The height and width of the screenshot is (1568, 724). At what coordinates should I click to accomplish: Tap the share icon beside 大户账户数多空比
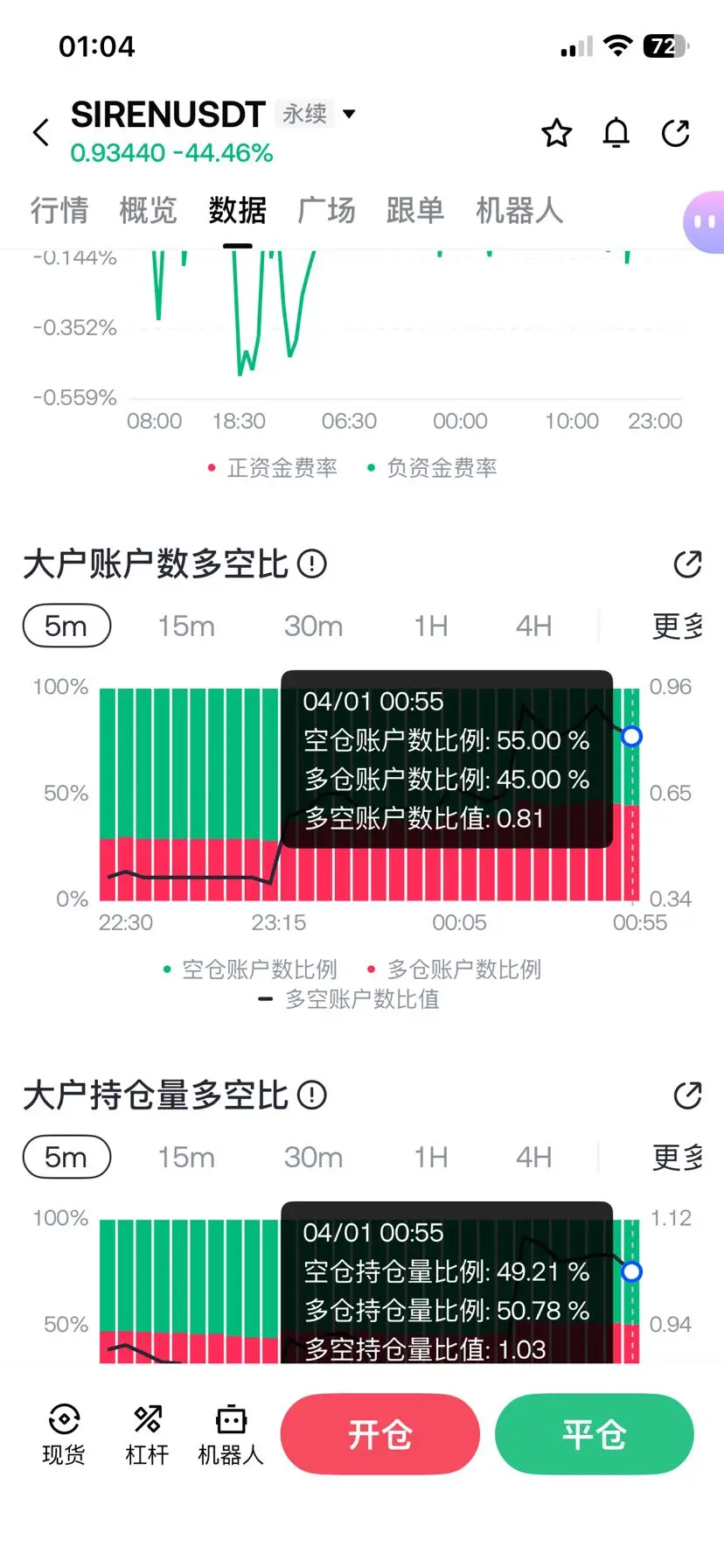point(688,564)
